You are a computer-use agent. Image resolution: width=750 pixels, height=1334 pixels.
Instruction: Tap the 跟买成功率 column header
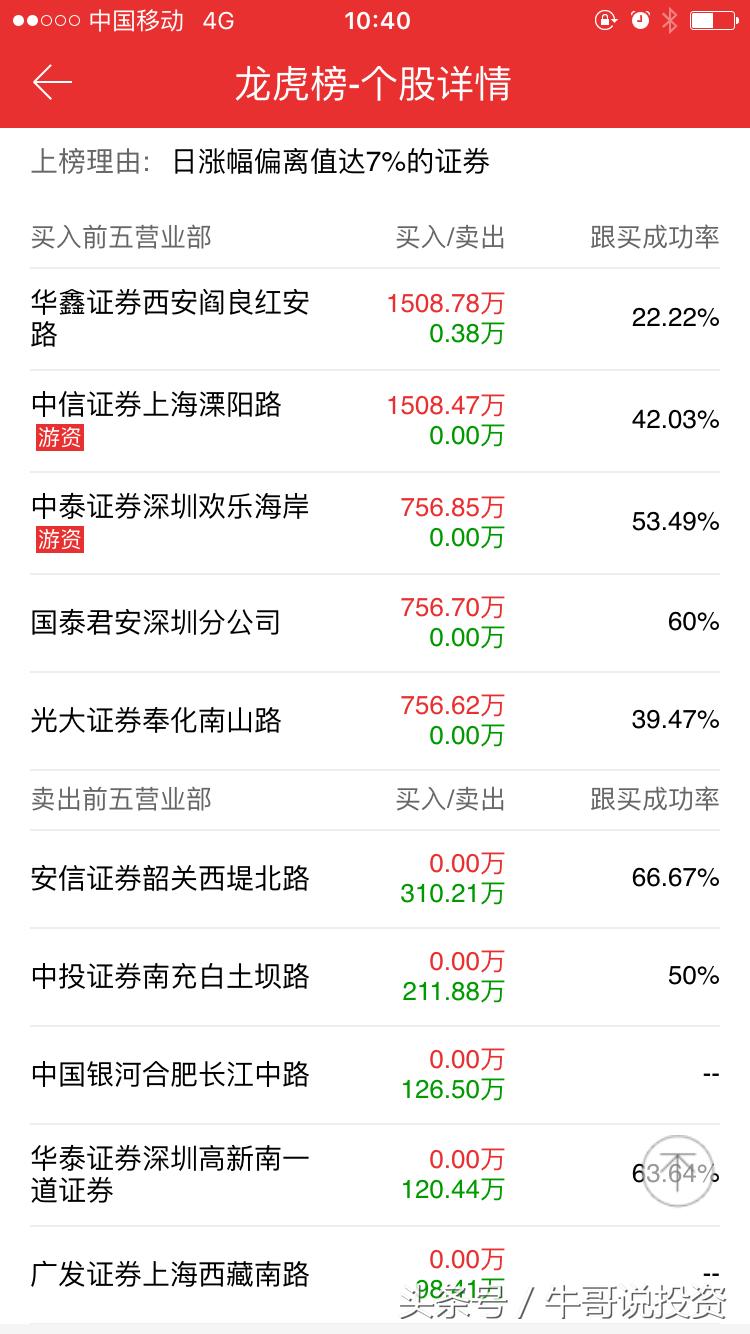tap(654, 237)
